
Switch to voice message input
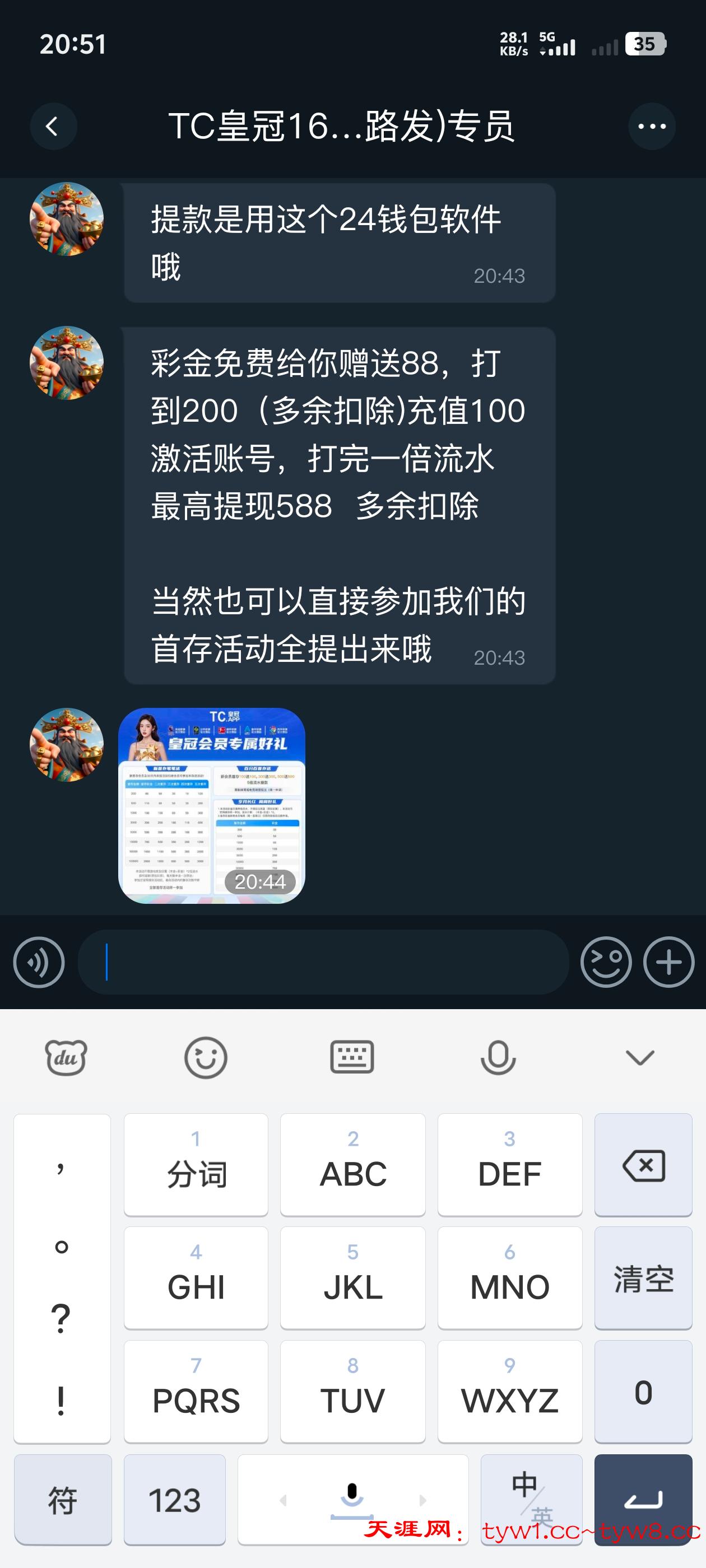(39, 962)
